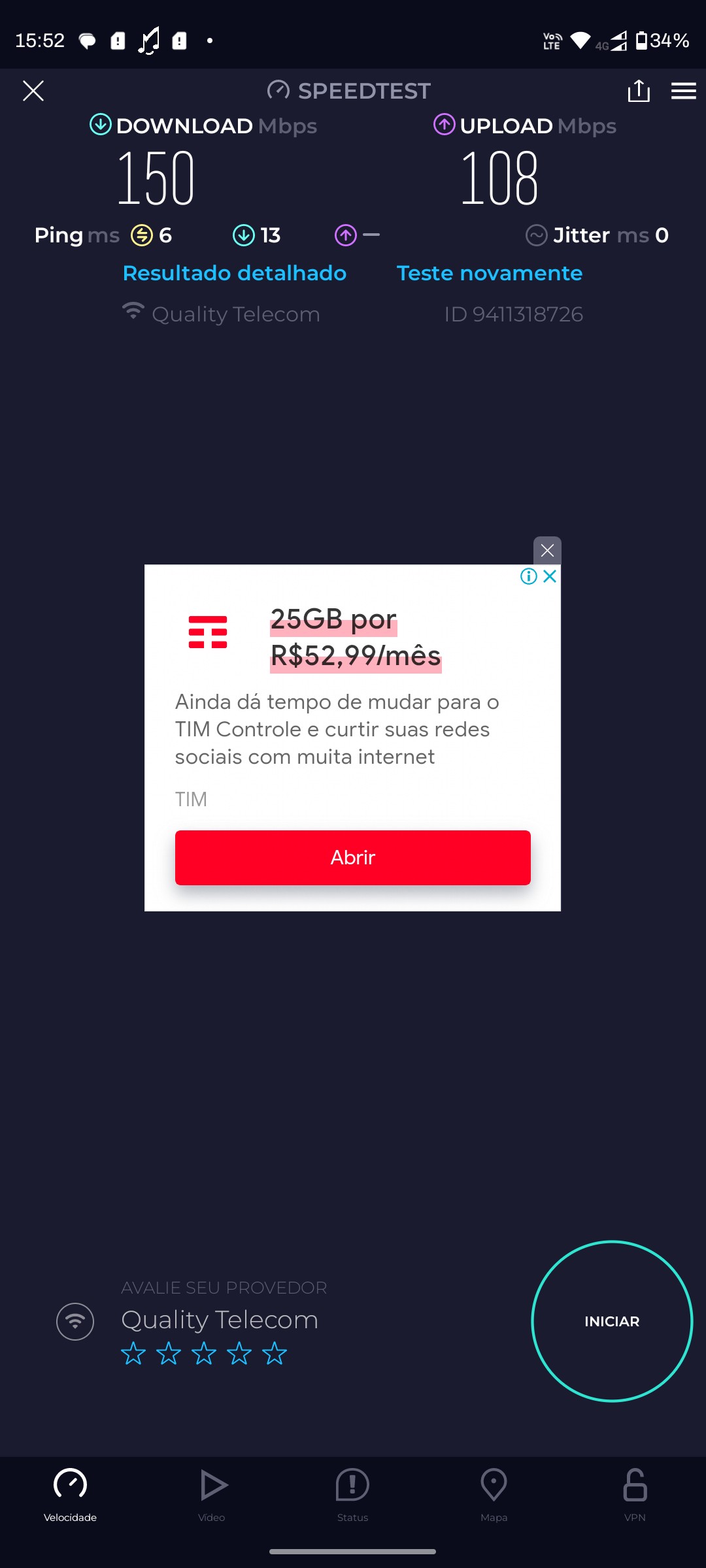Switch to the Mapa tab

tap(494, 1494)
